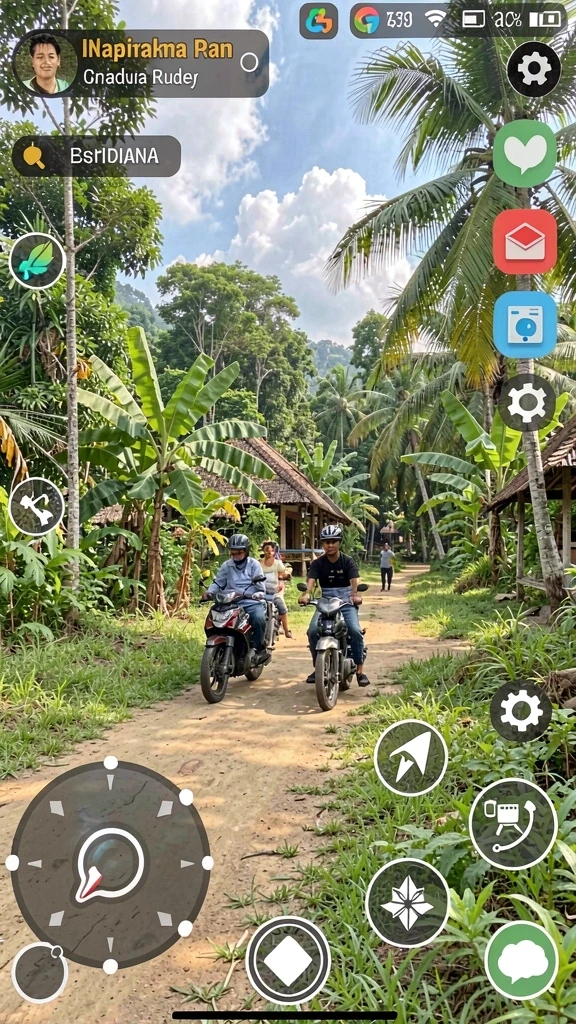The image size is (576, 1024).
Task: Open the camera route button
Action: click(x=513, y=824)
